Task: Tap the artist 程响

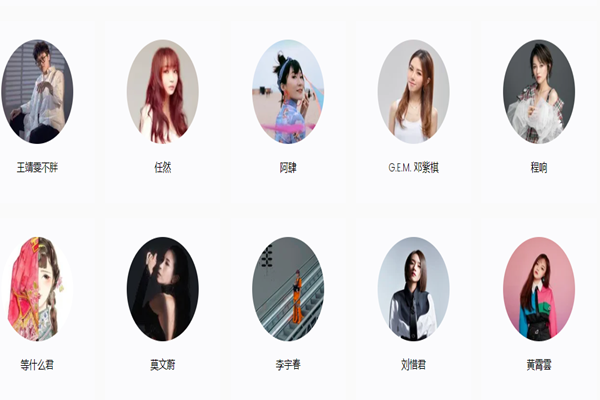Action: (538, 92)
